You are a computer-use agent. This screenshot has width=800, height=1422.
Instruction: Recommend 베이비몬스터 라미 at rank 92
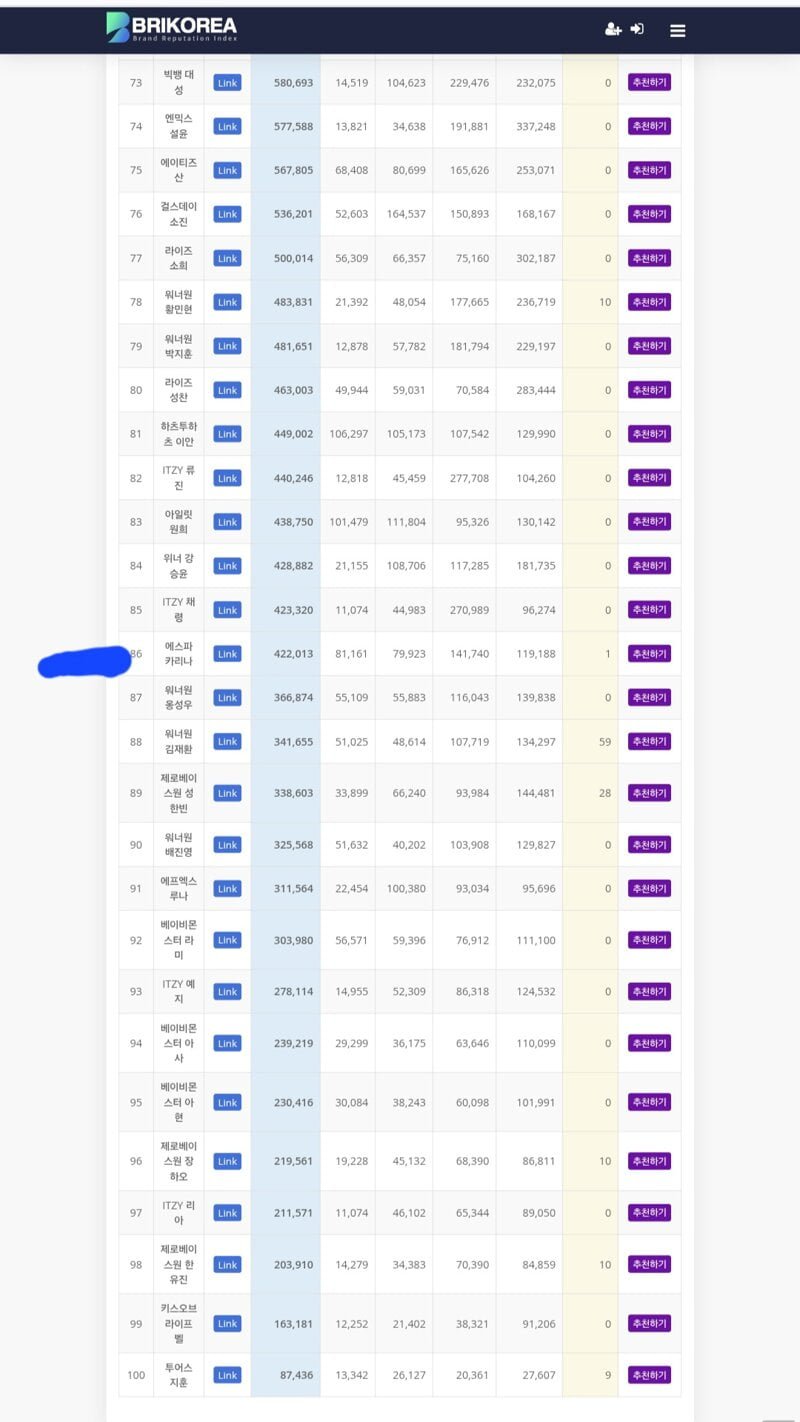(649, 940)
